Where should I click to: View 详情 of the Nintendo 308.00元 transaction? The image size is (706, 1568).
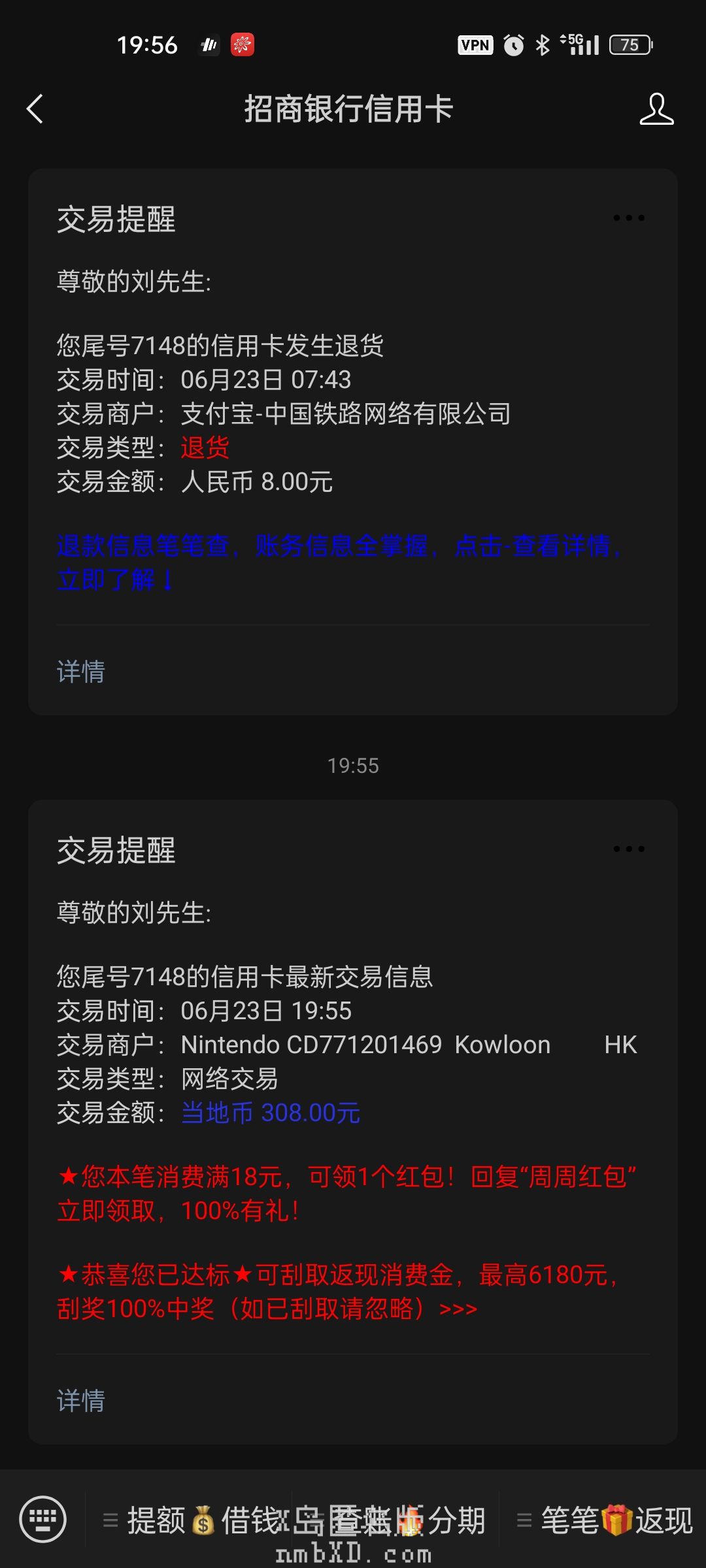tap(81, 1401)
